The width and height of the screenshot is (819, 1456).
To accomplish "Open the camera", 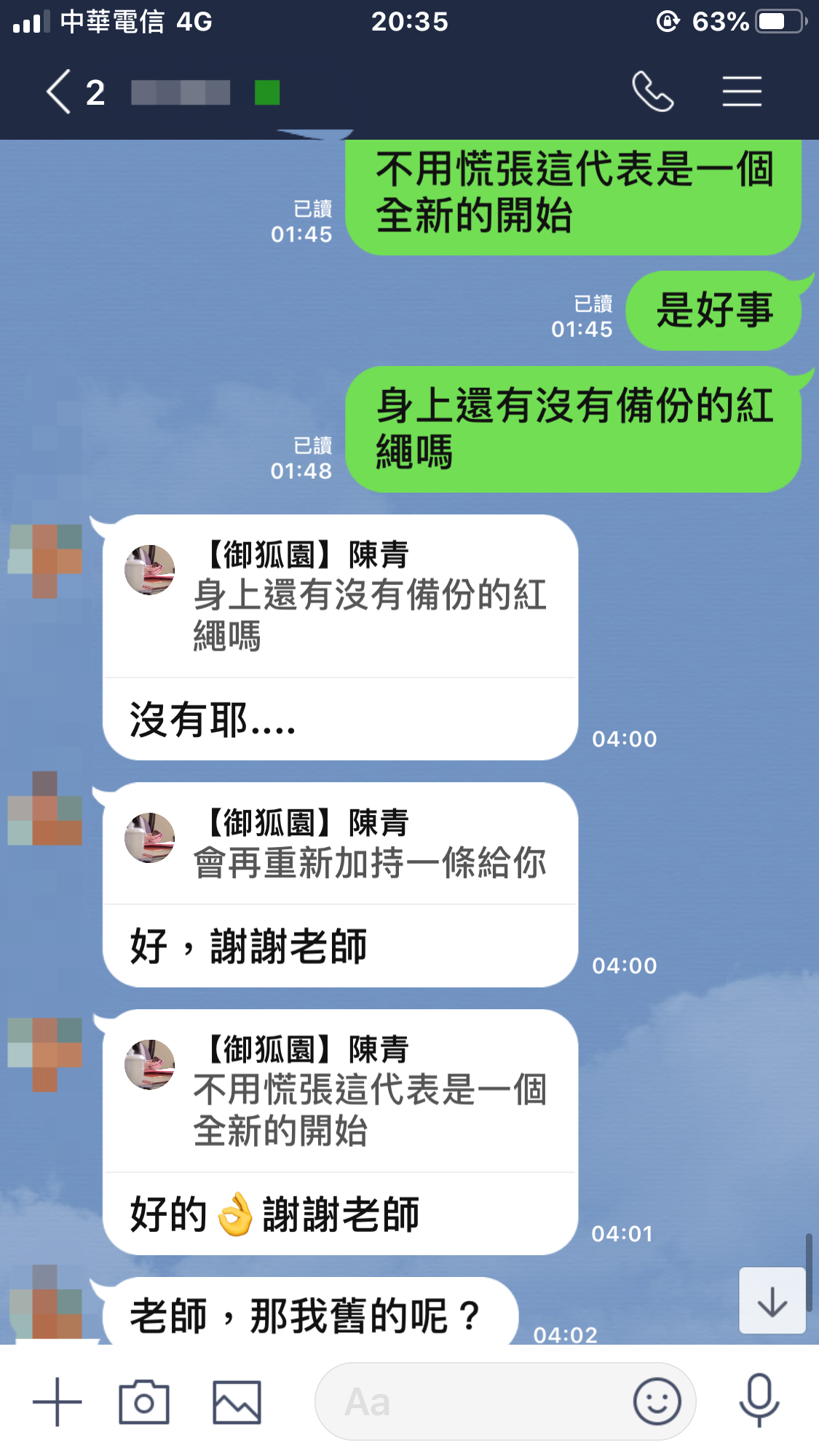I will pos(144,1401).
